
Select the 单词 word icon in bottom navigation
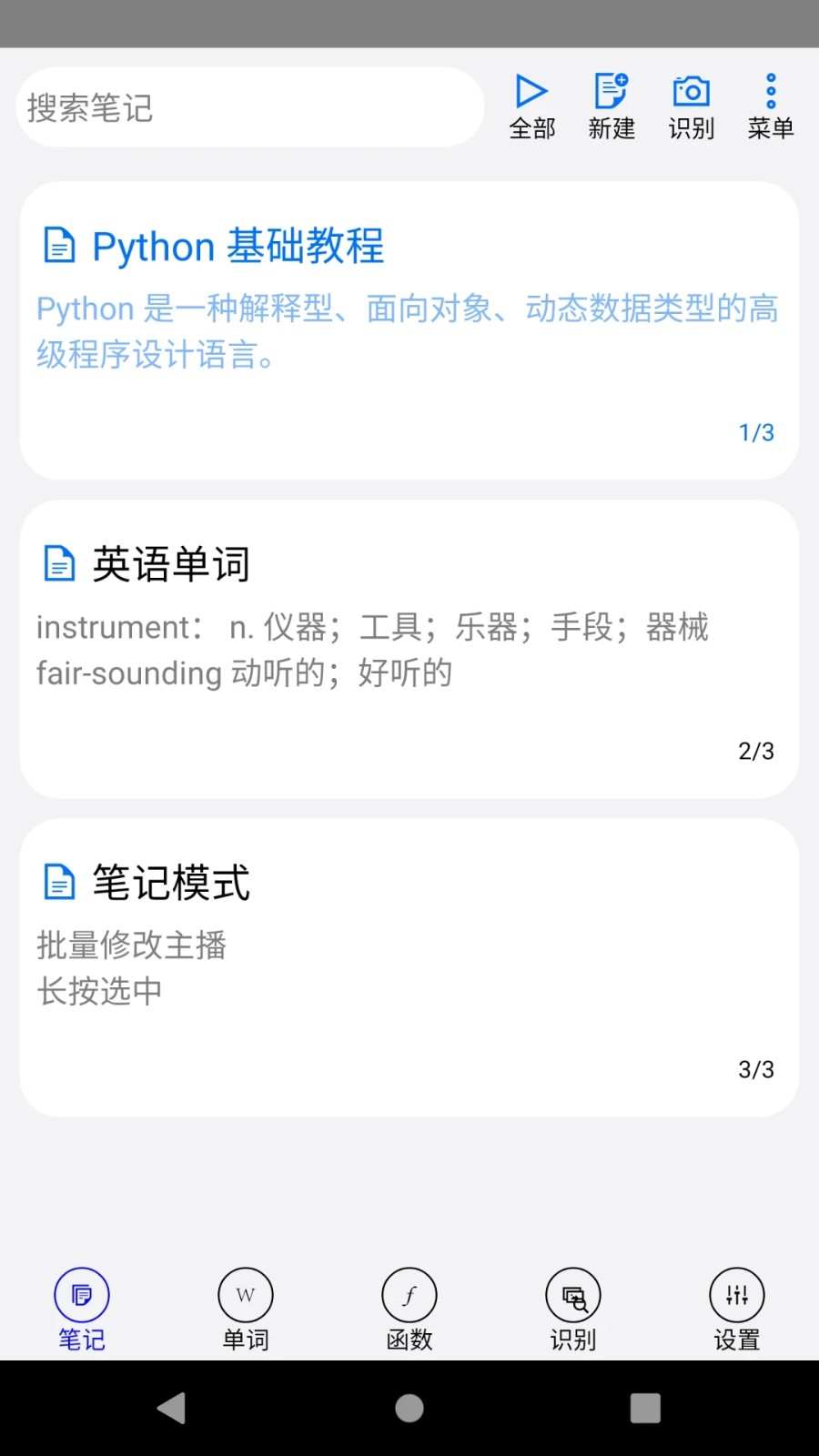click(x=245, y=1308)
